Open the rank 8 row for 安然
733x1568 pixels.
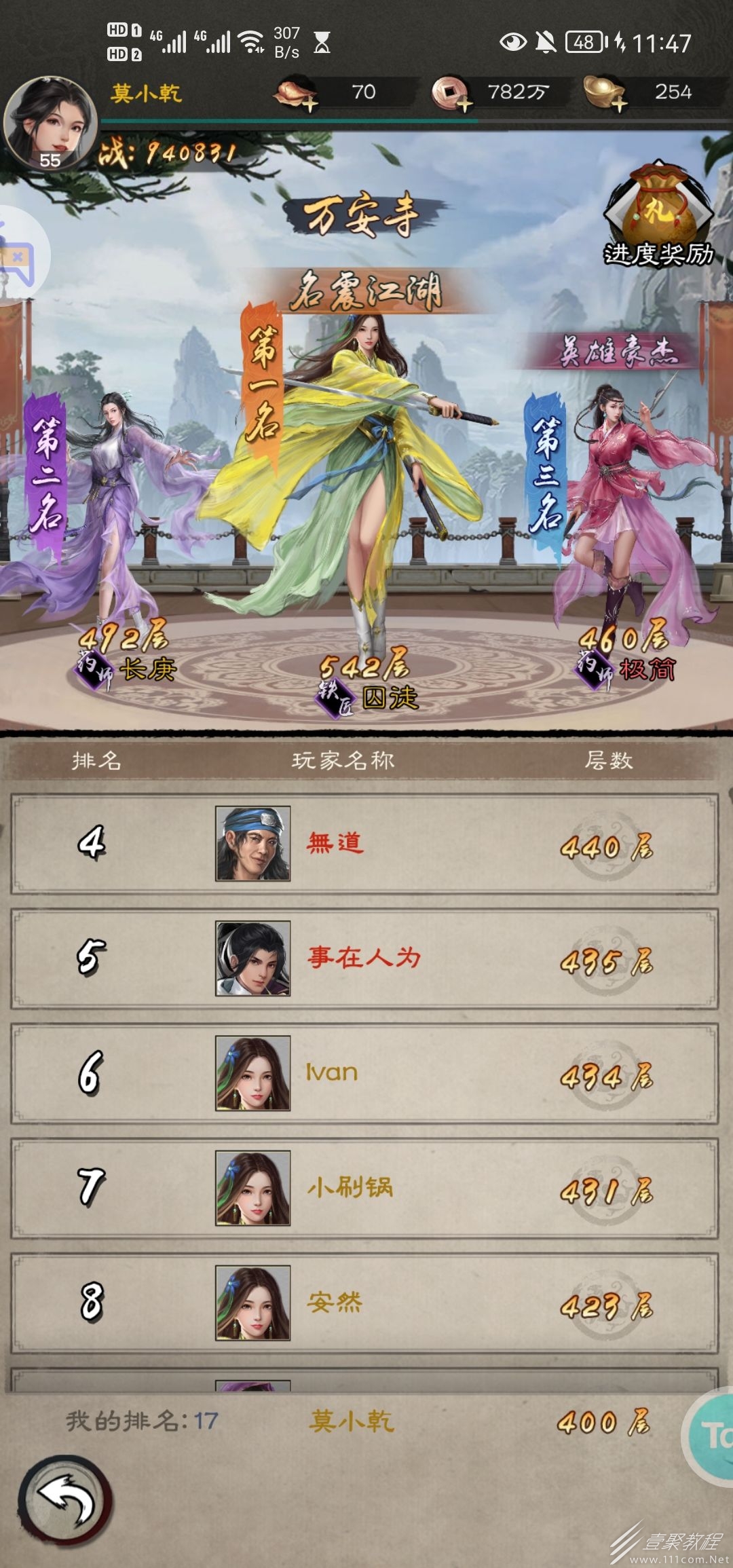364,1303
